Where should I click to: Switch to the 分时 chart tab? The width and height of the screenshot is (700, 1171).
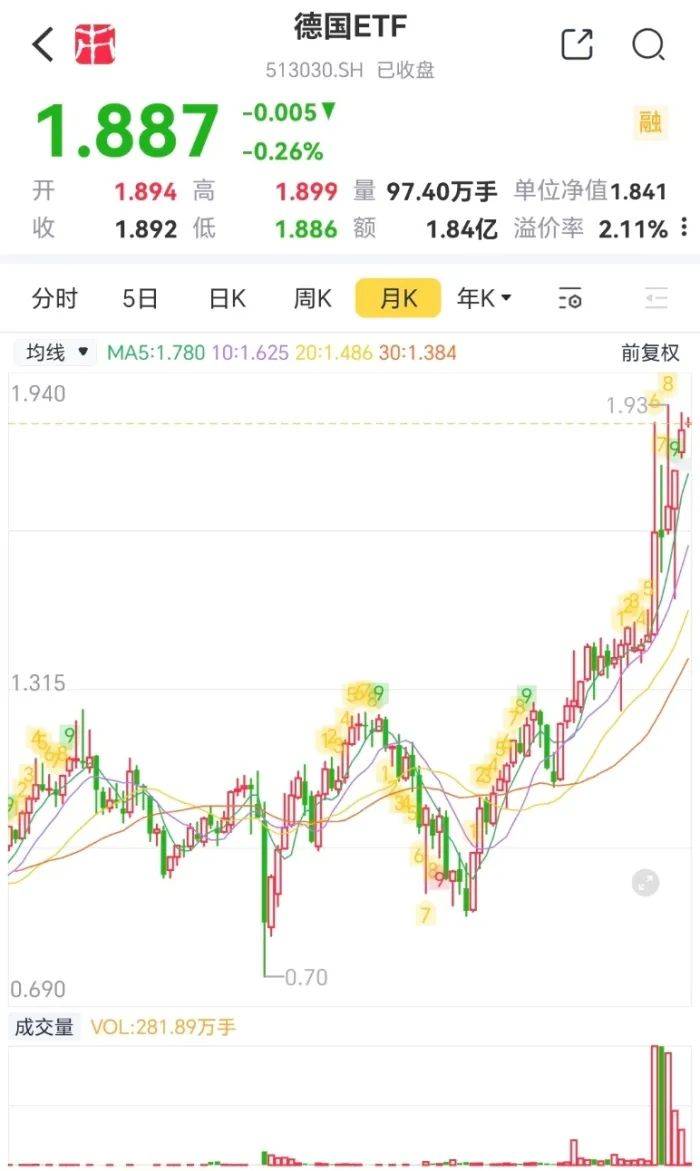54,298
